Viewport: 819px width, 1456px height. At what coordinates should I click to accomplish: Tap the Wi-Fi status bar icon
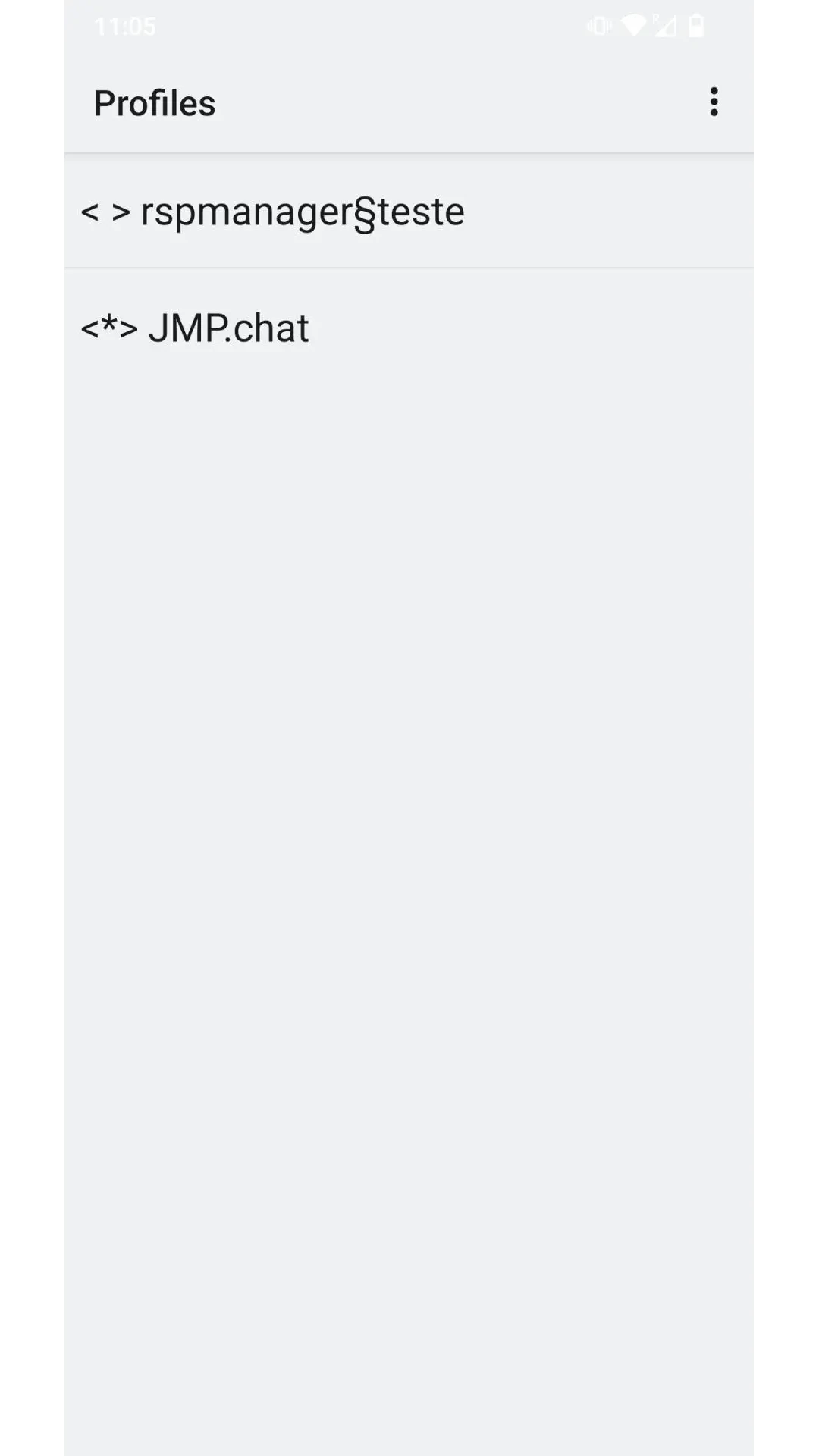click(634, 26)
